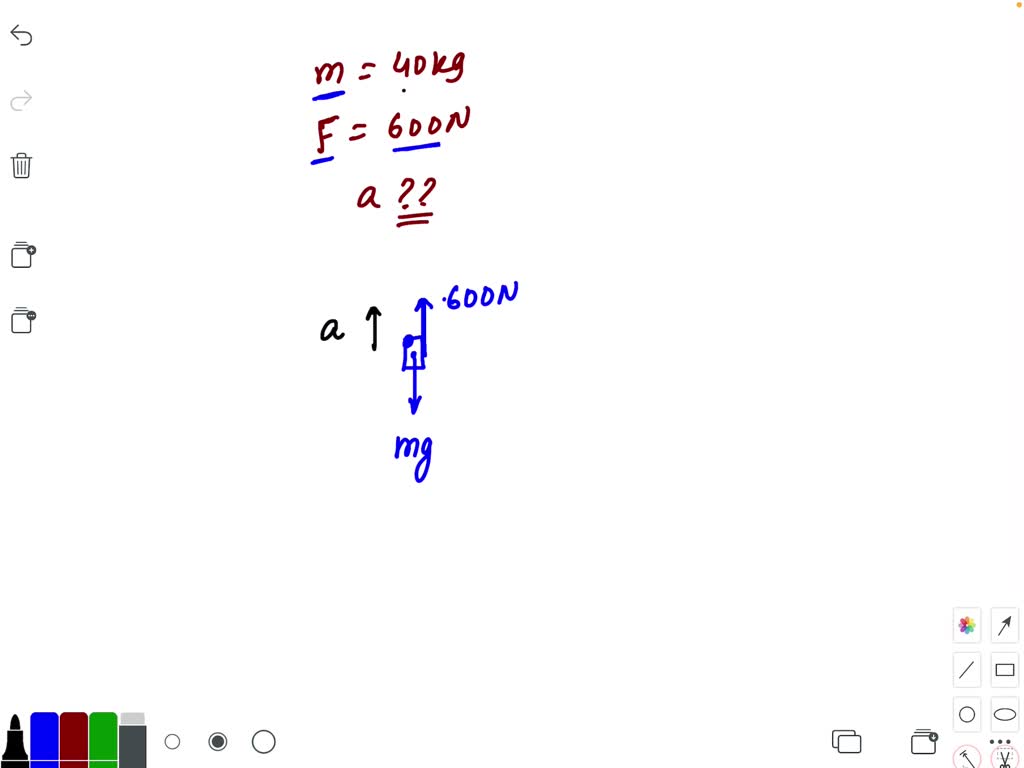Select the ellipse shape tool

coord(1004,715)
